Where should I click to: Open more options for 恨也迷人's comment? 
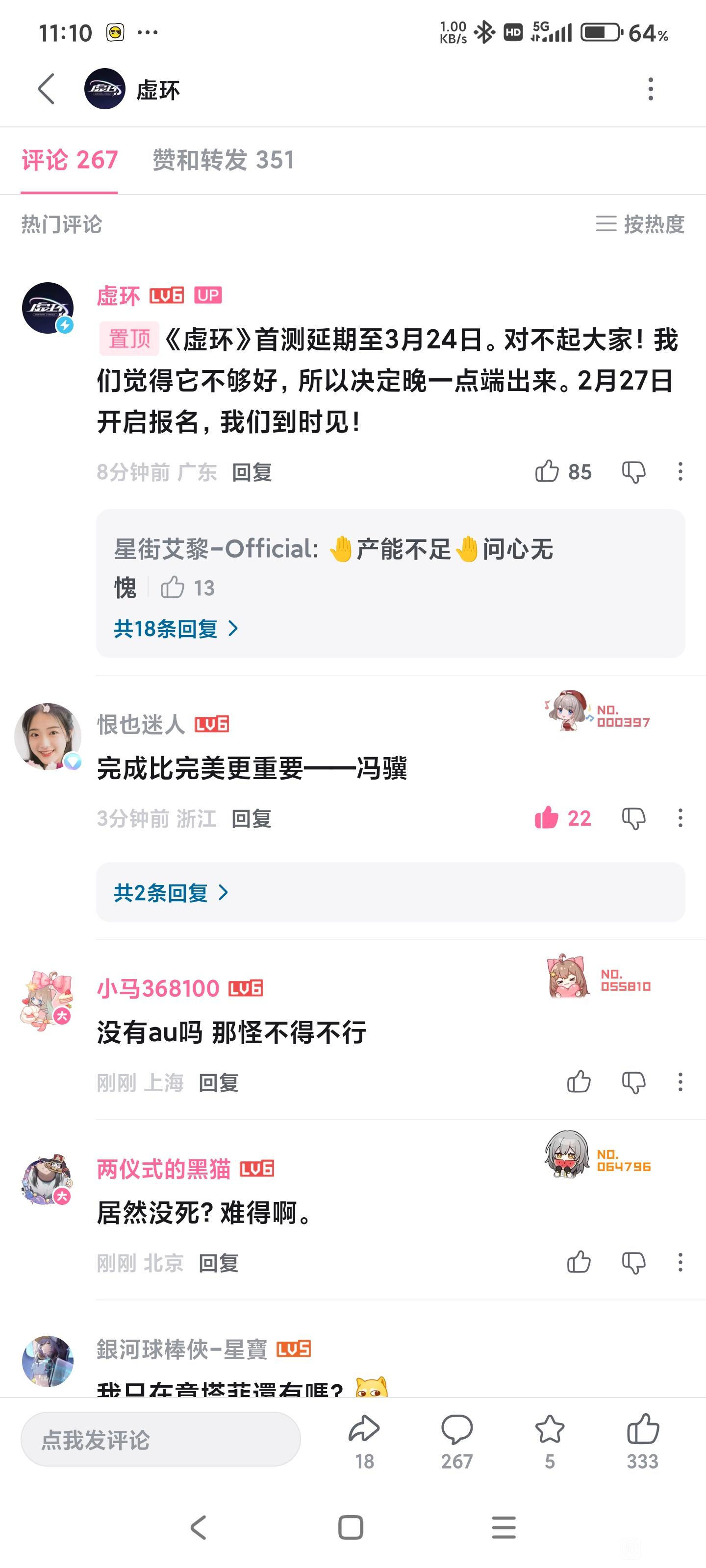[x=680, y=818]
